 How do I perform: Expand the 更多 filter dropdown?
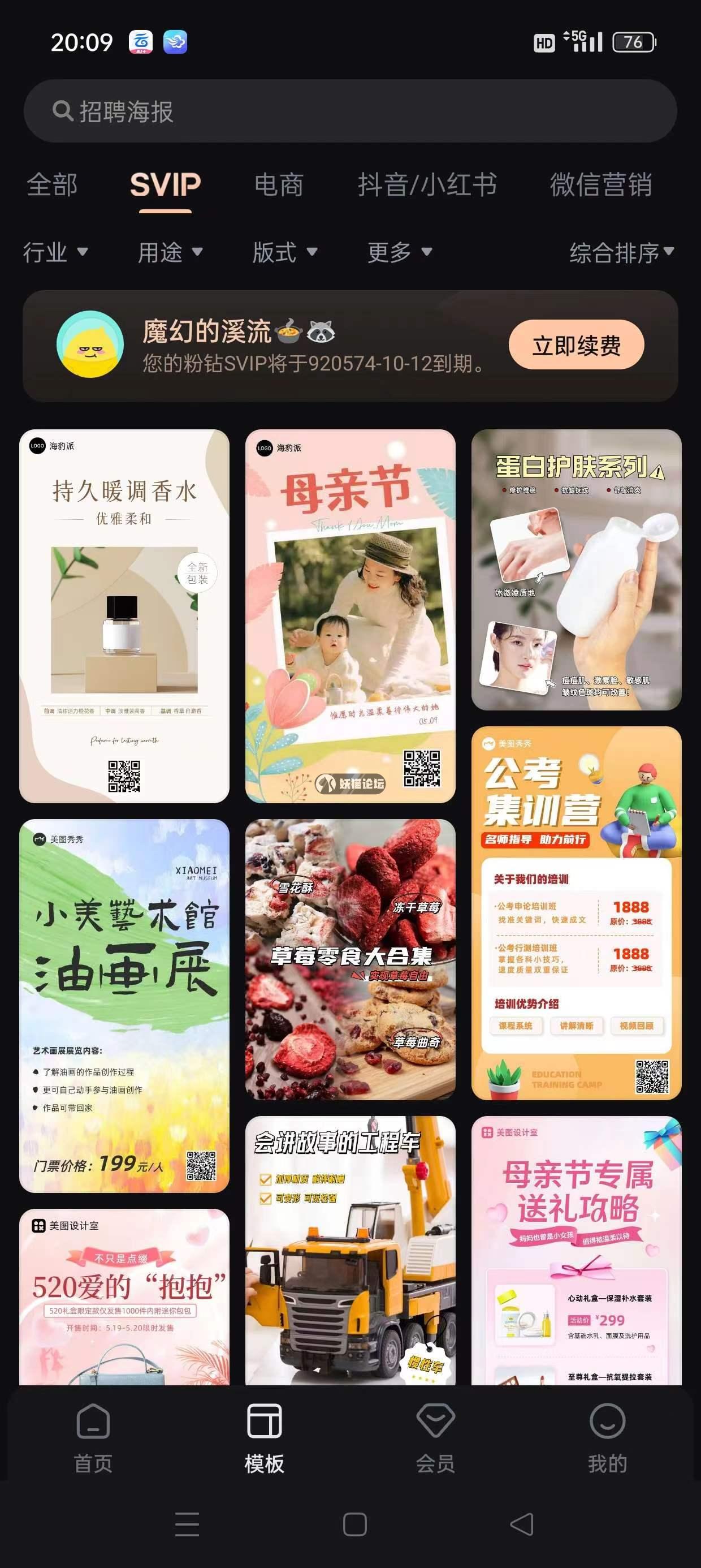pos(400,252)
